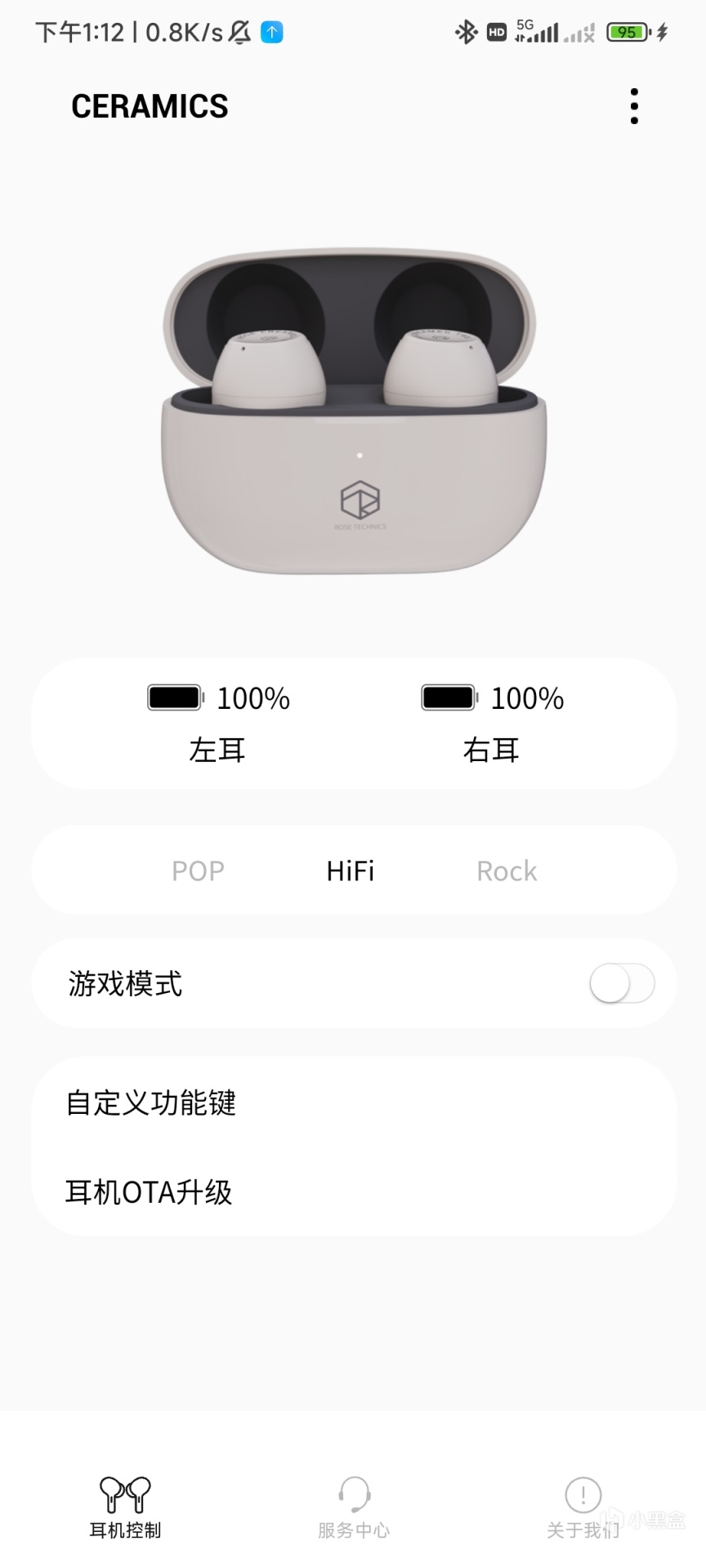Switch to the 耳机控制 tab
Image resolution: width=706 pixels, height=1568 pixels.
click(125, 1508)
